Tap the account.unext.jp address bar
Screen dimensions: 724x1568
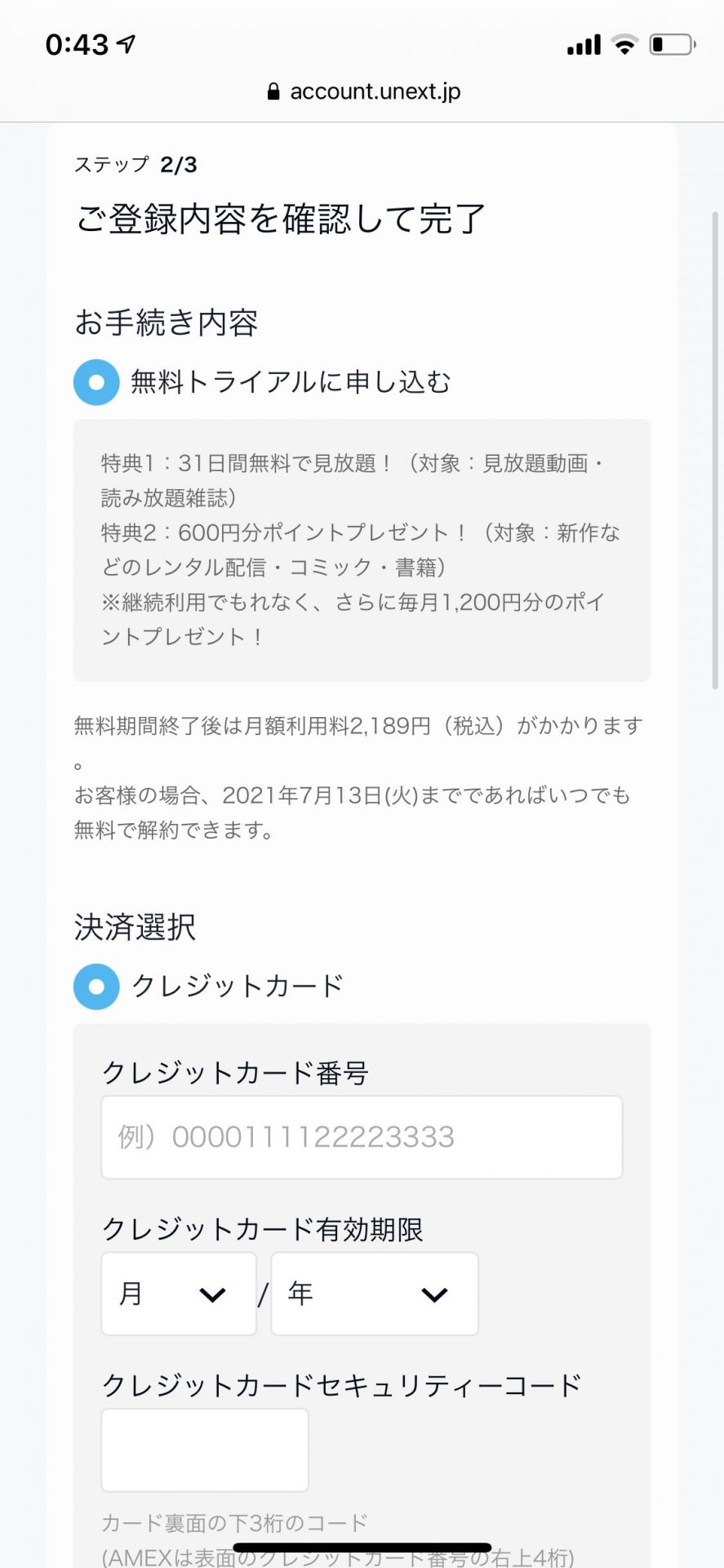[363, 91]
